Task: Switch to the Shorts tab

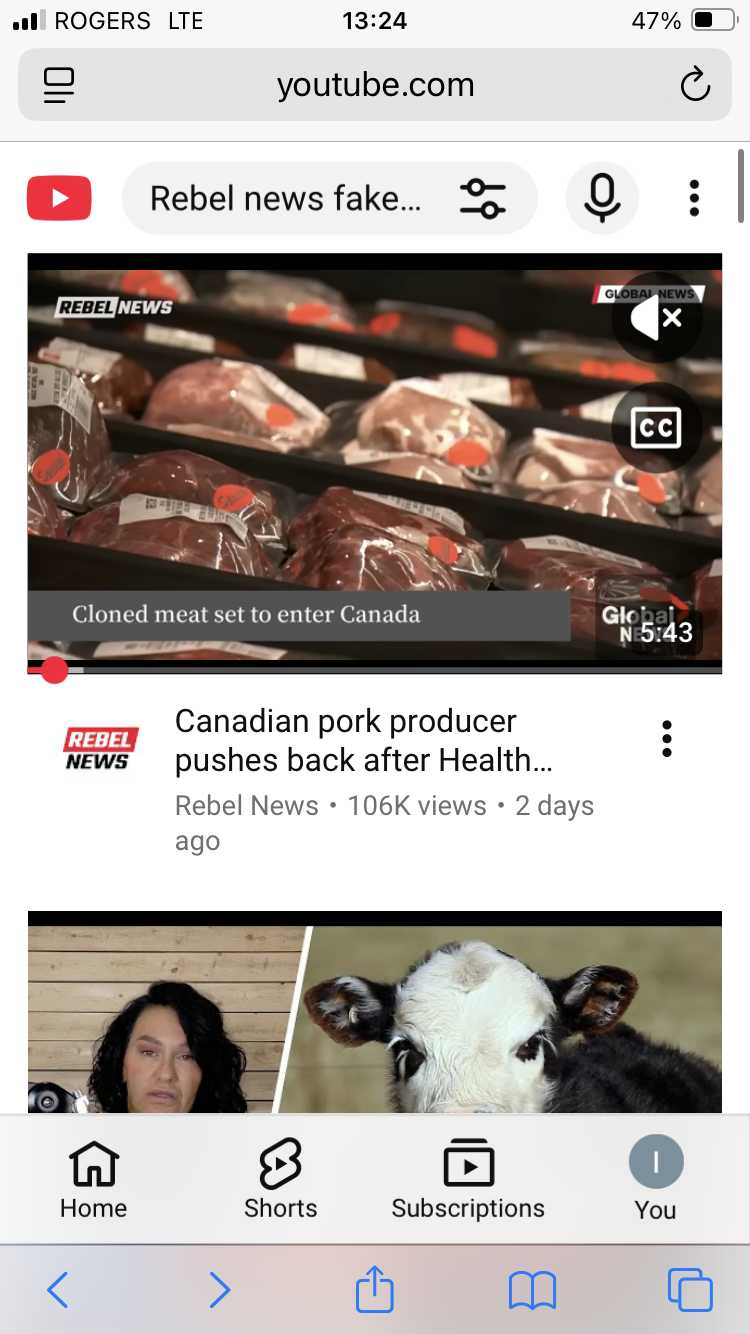Action: coord(280,1180)
